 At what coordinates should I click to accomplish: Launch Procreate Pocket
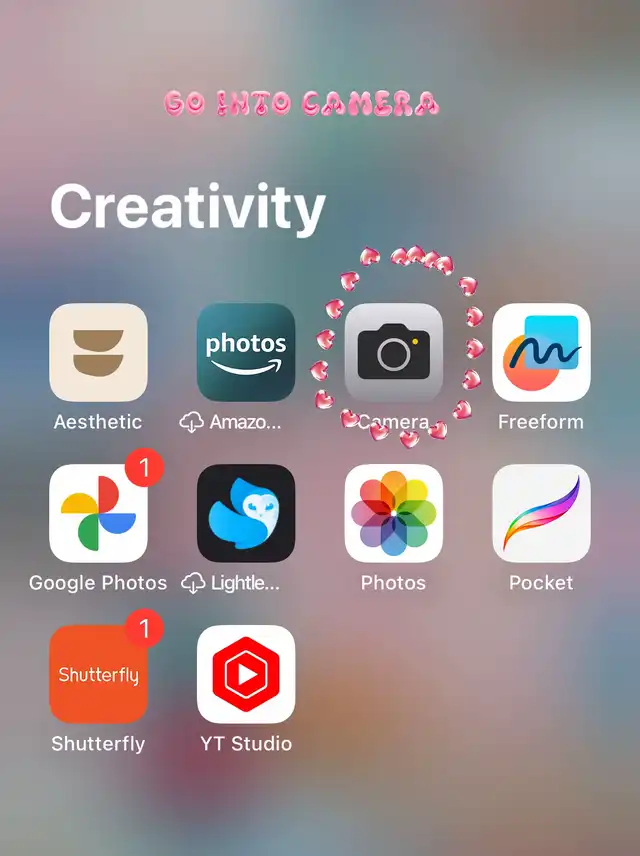click(x=541, y=513)
